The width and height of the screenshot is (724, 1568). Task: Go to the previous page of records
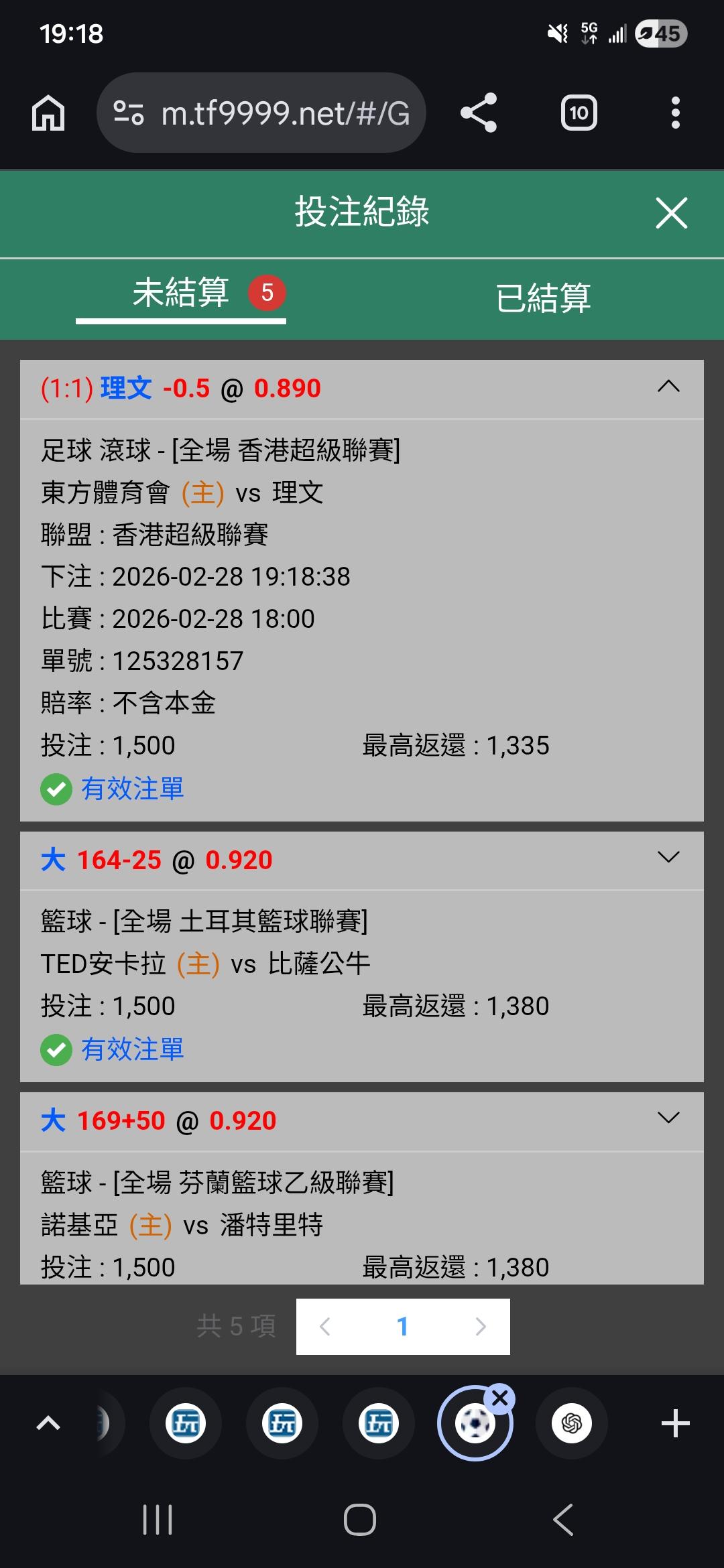pyautogui.click(x=326, y=1326)
